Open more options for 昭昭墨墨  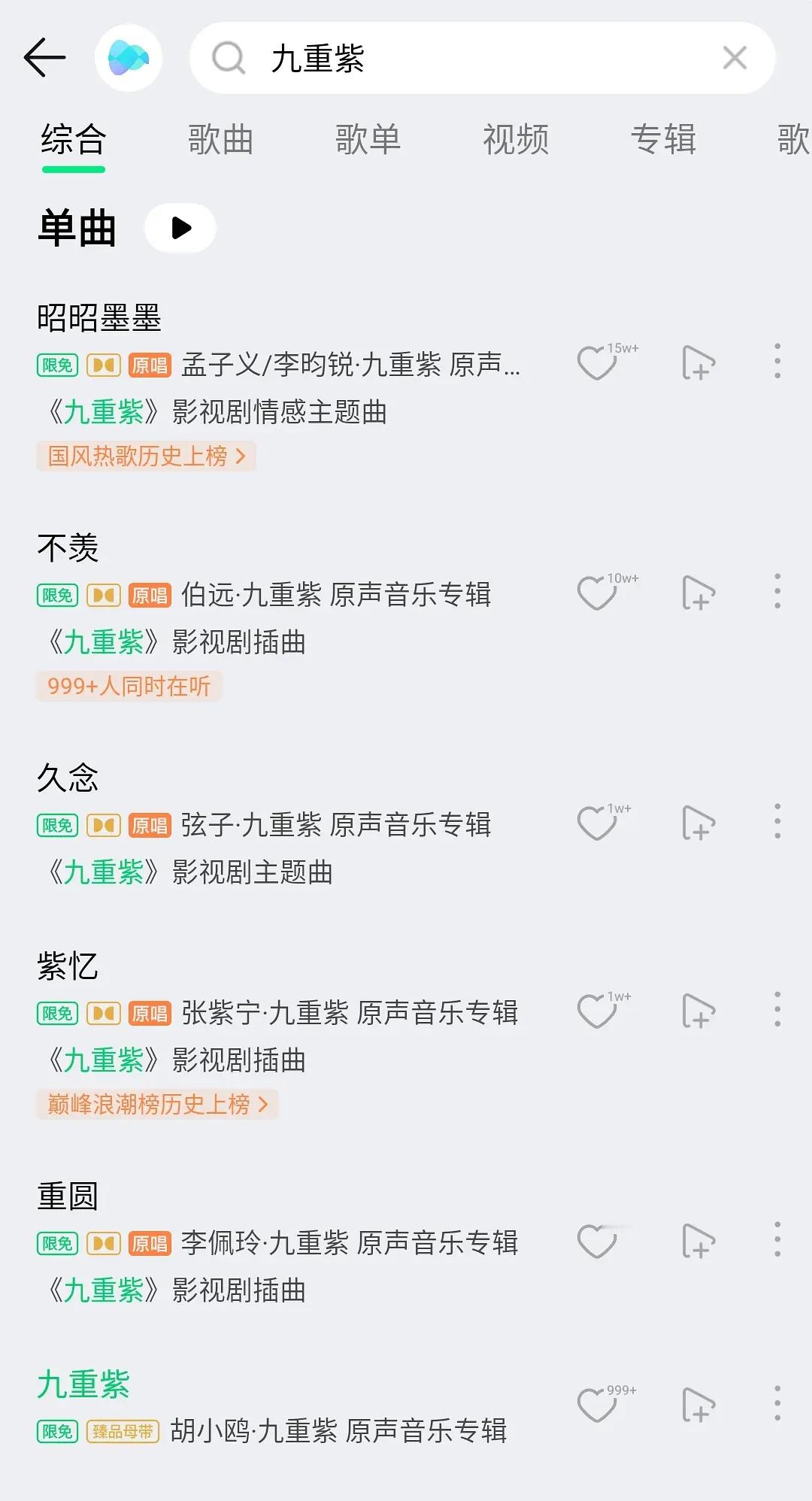(x=777, y=361)
